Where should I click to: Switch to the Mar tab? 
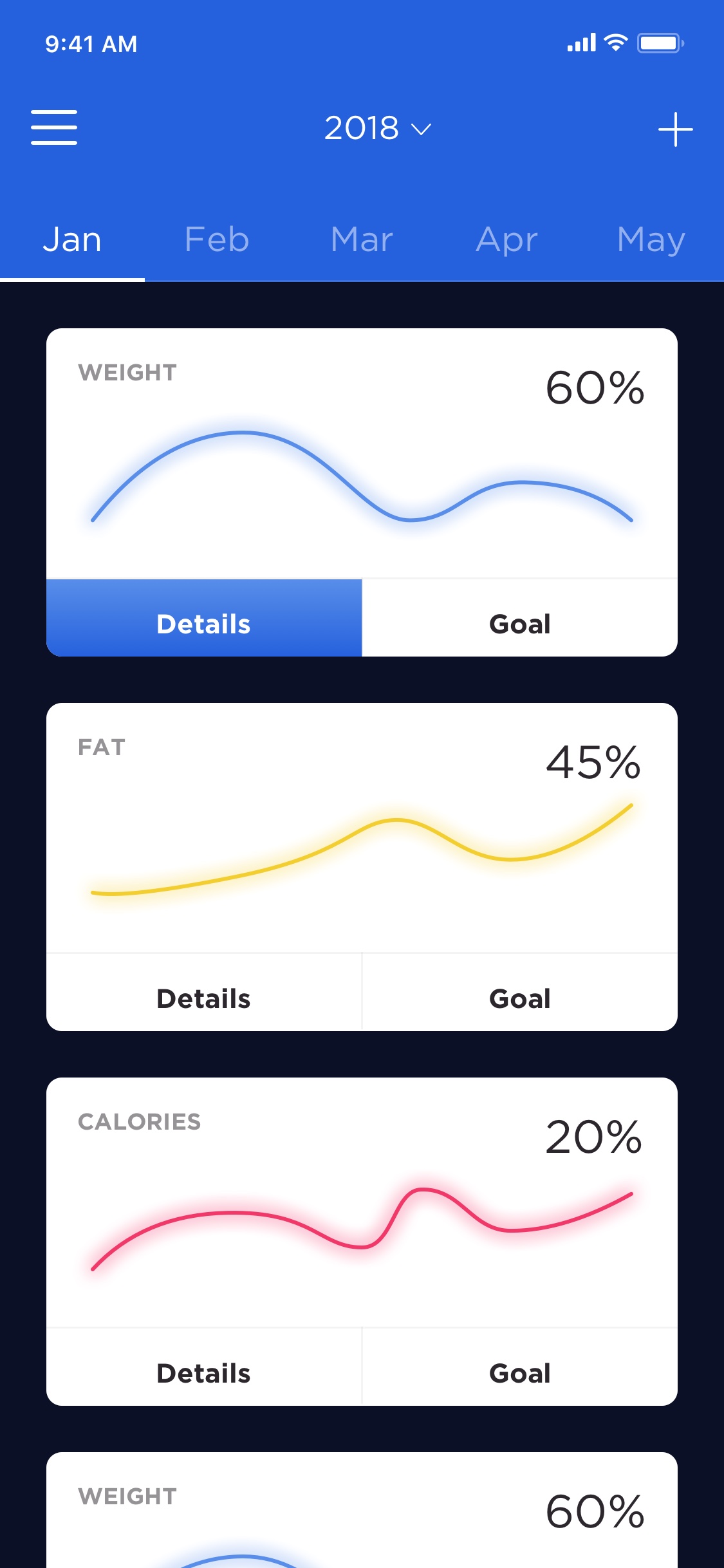[362, 240]
